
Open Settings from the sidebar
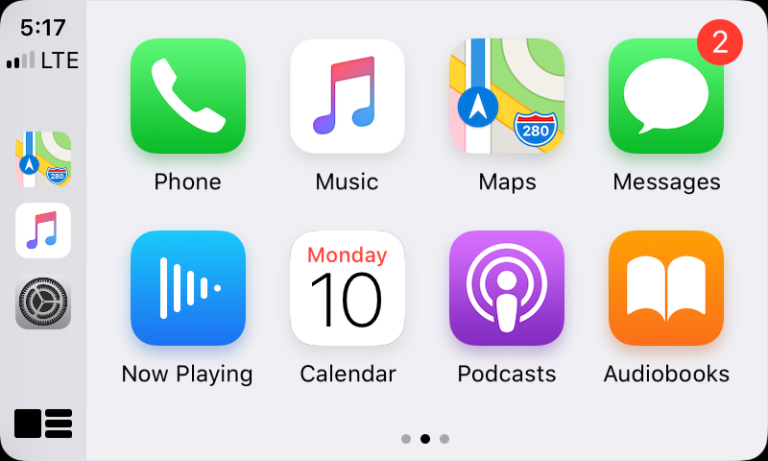[43, 302]
